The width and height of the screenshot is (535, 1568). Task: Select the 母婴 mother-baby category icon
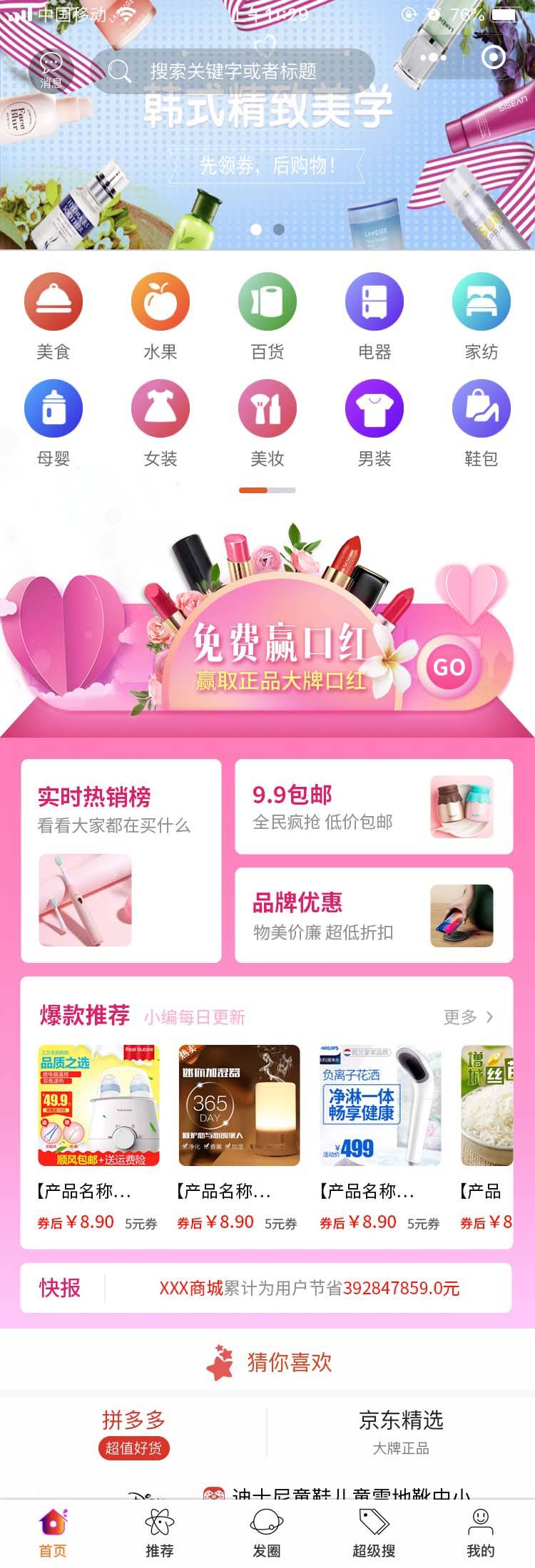53,408
